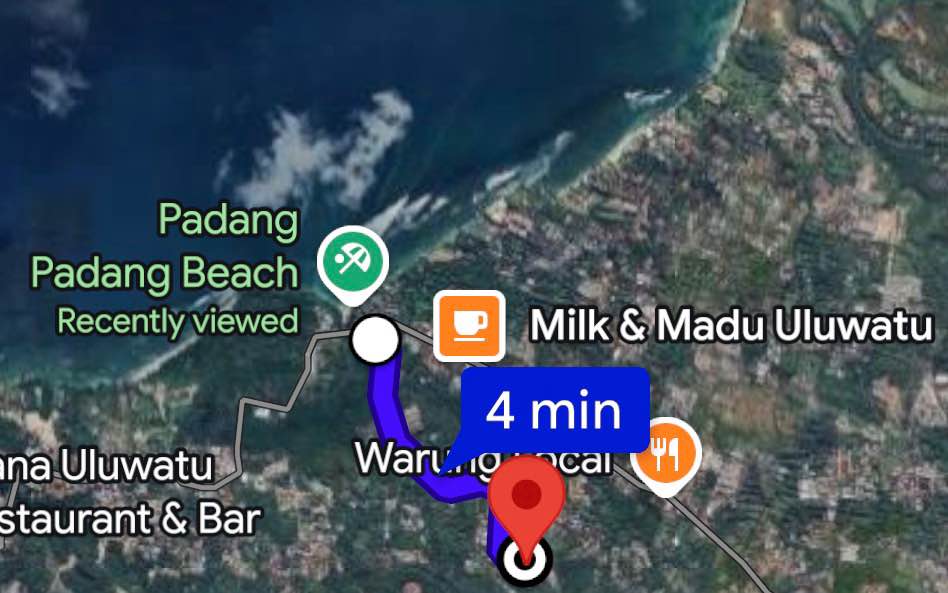The height and width of the screenshot is (593, 948).
Task: Select the Milk & Madu Uluwatu cafe marker
Action: pos(469,326)
